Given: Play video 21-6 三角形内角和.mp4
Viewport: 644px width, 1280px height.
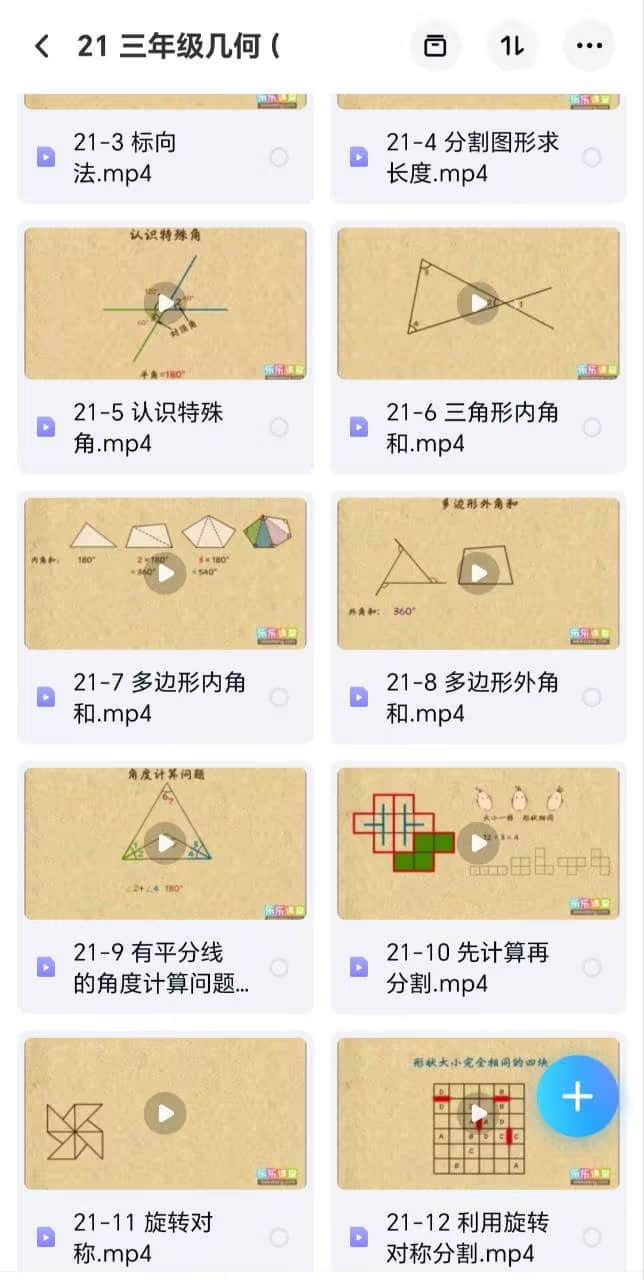Looking at the screenshot, I should (x=478, y=303).
